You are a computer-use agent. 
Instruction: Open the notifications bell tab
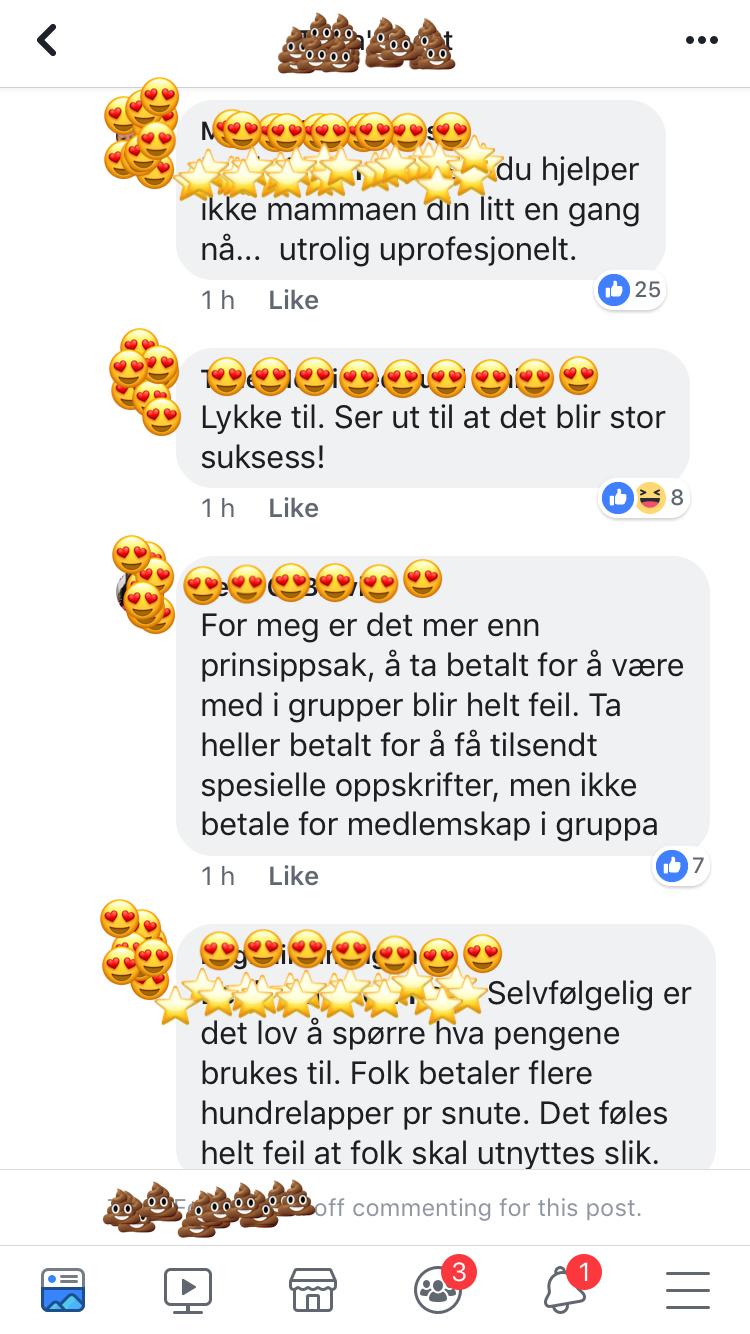(x=566, y=1288)
